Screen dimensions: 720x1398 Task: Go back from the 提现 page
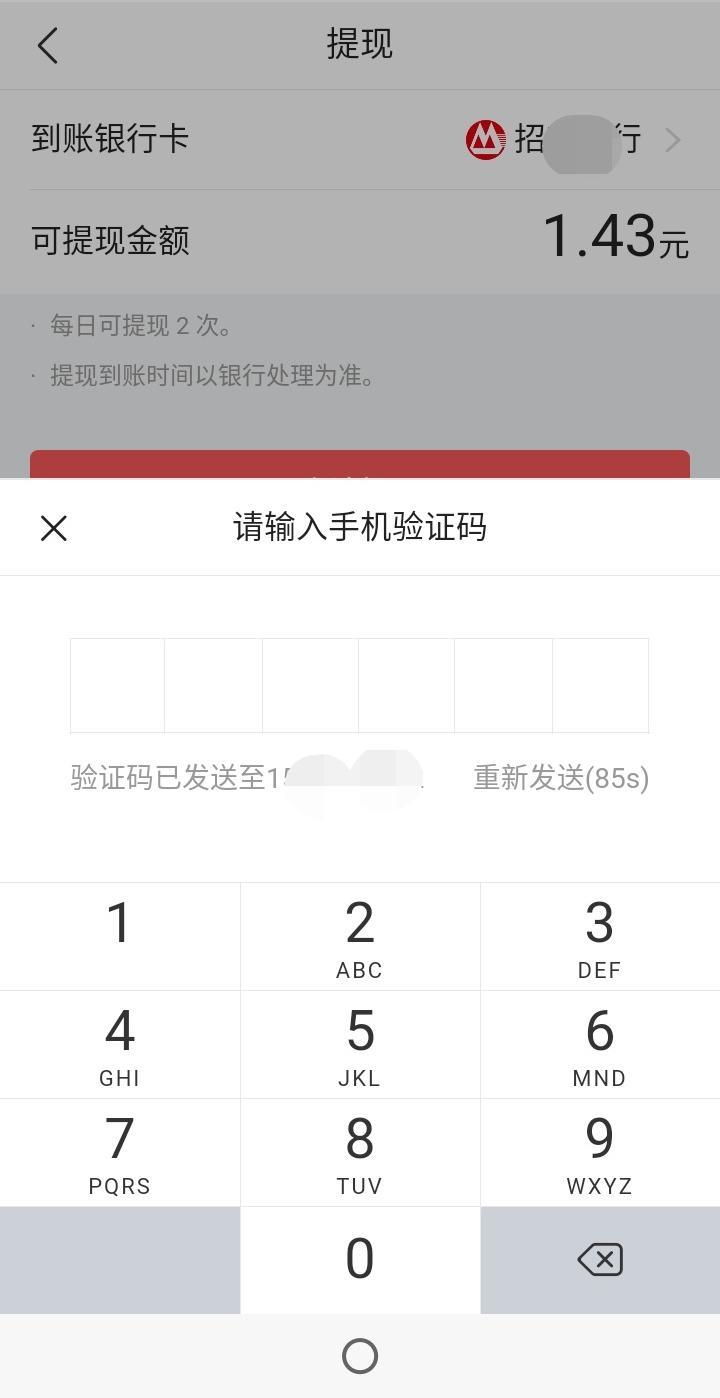48,45
